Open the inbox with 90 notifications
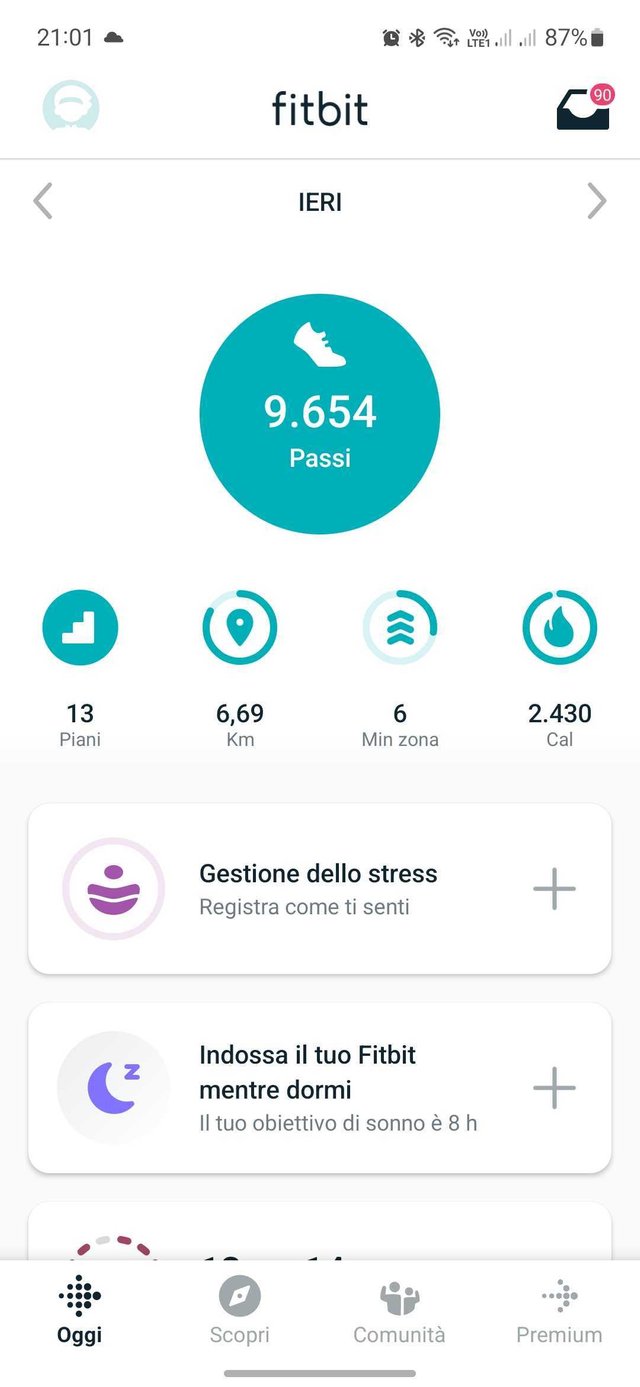Screen dimensions: 640x1387 tap(584, 108)
